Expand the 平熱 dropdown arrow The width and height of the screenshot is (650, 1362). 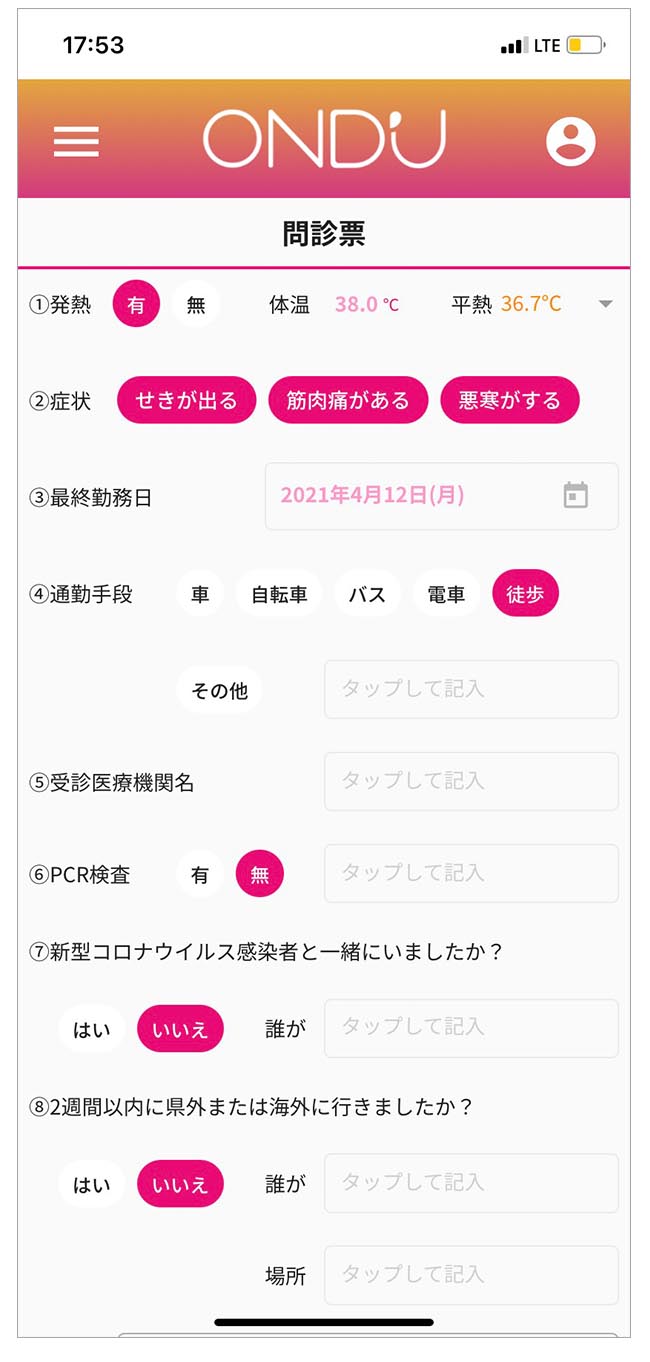605,304
